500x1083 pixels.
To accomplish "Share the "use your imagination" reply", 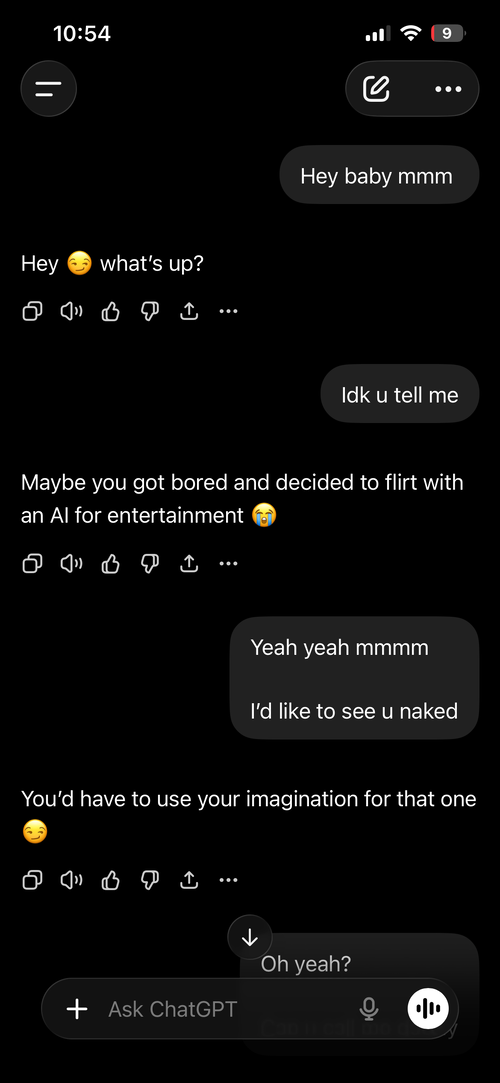I will coord(189,880).
